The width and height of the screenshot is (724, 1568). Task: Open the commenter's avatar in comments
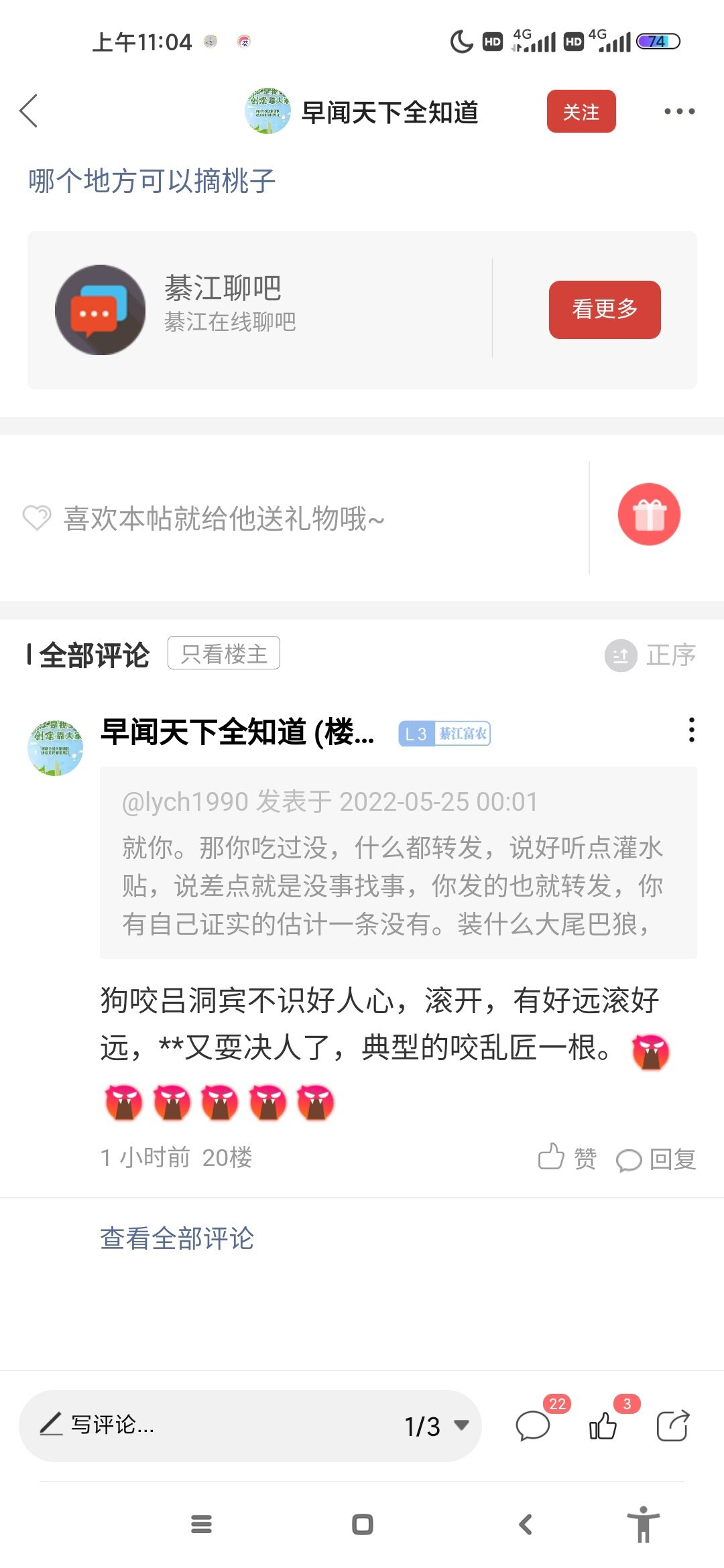(x=56, y=748)
